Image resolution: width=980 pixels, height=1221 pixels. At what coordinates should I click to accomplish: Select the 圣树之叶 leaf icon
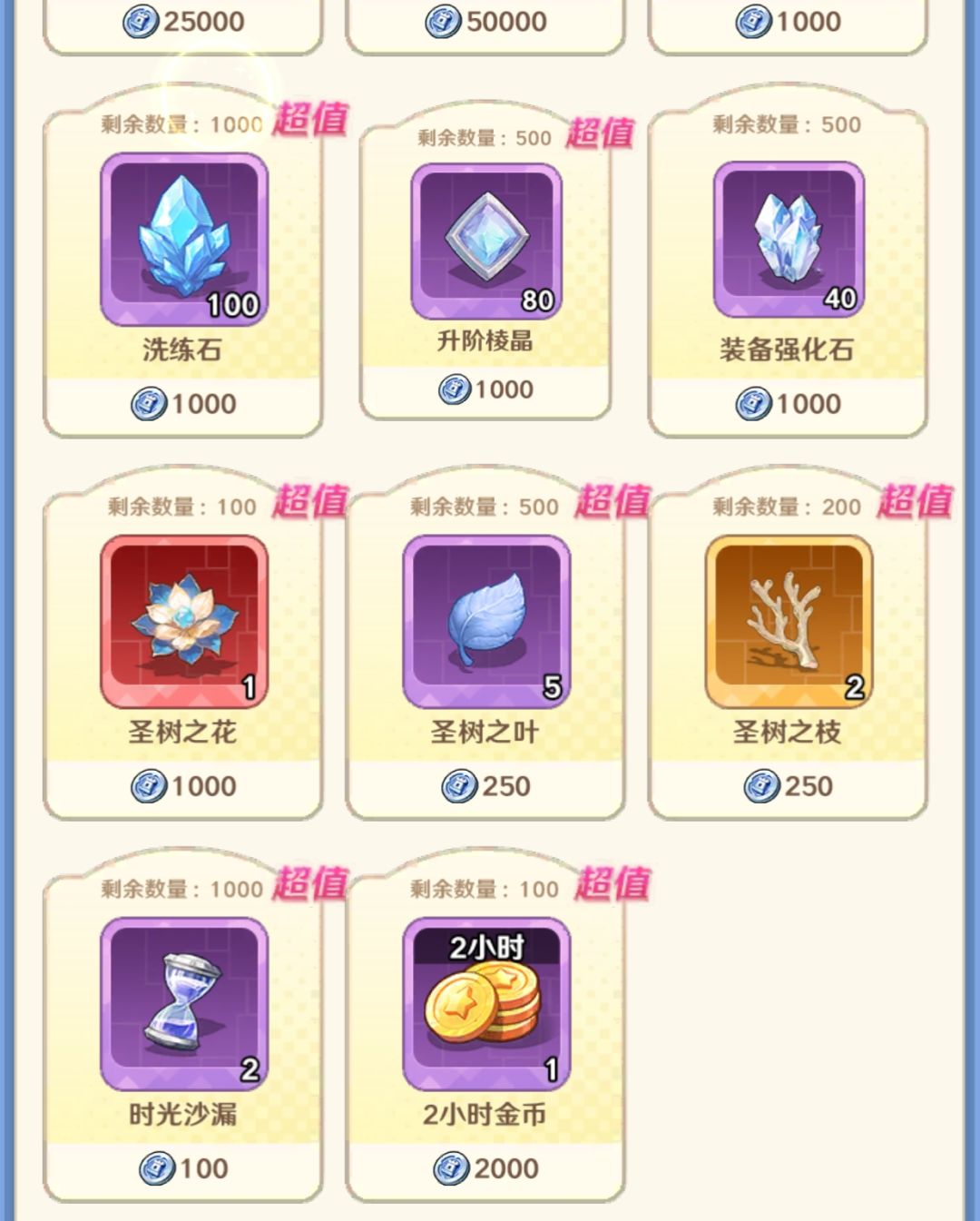pyautogui.click(x=486, y=617)
